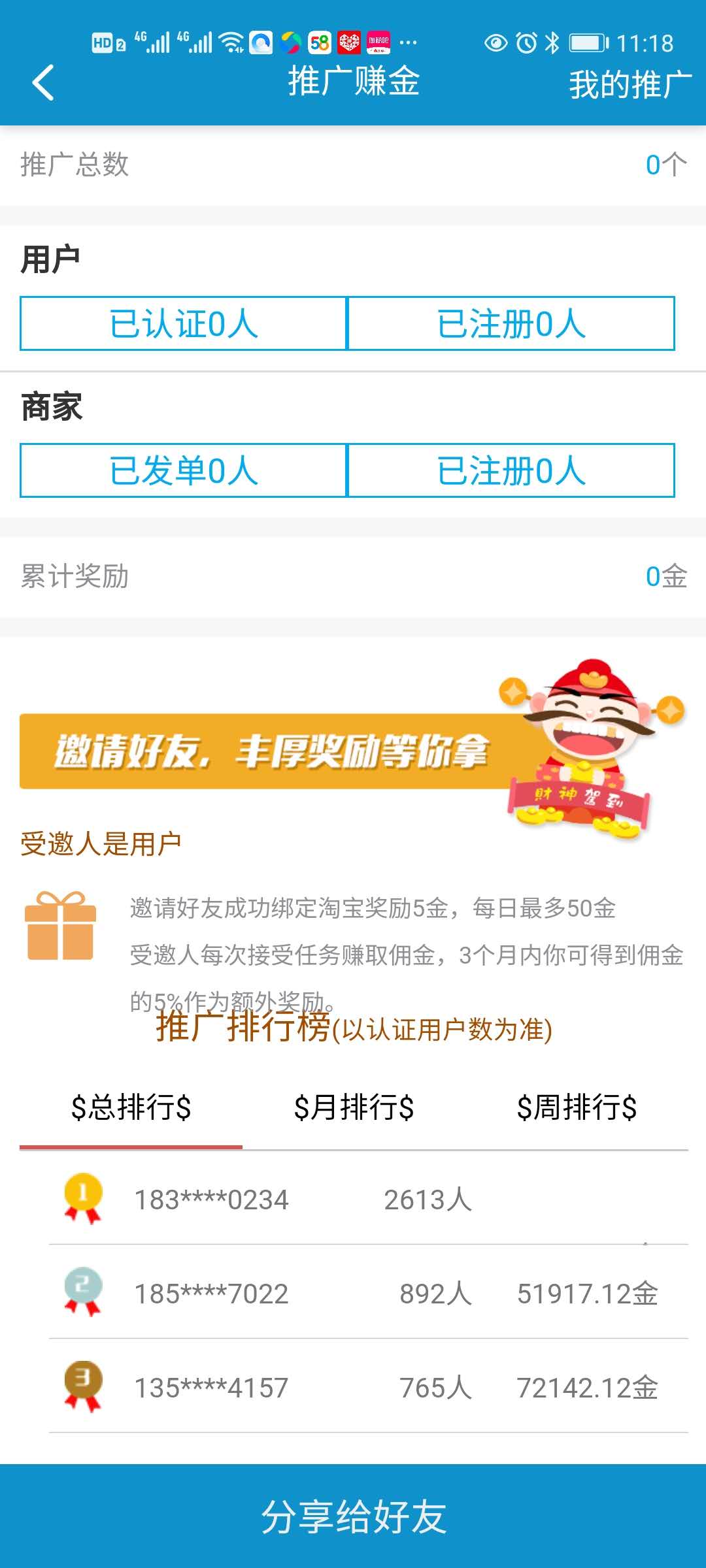Image resolution: width=706 pixels, height=1568 pixels.
Task: Open 我的推广 in the top bar
Action: [630, 84]
